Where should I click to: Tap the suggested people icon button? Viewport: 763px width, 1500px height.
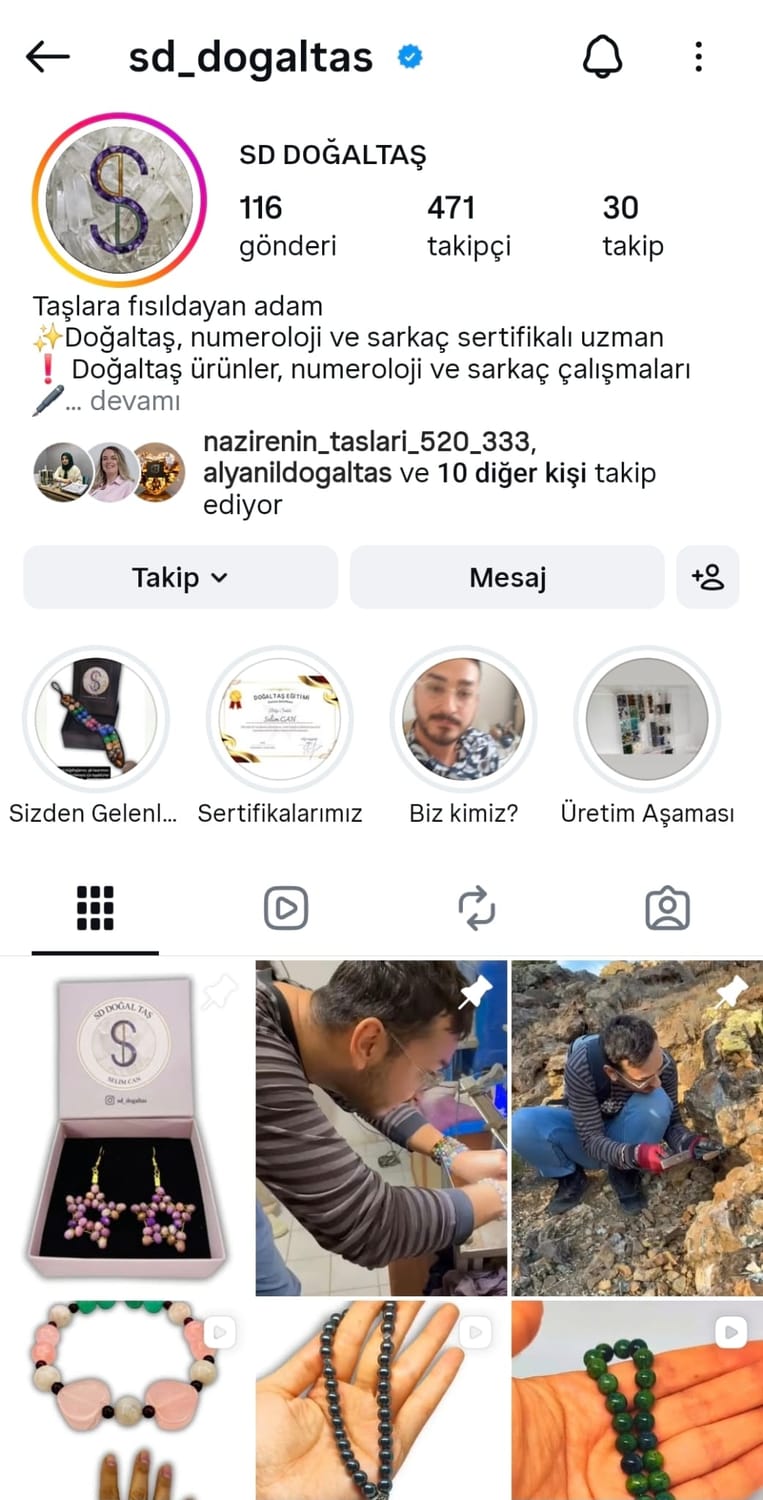(707, 577)
